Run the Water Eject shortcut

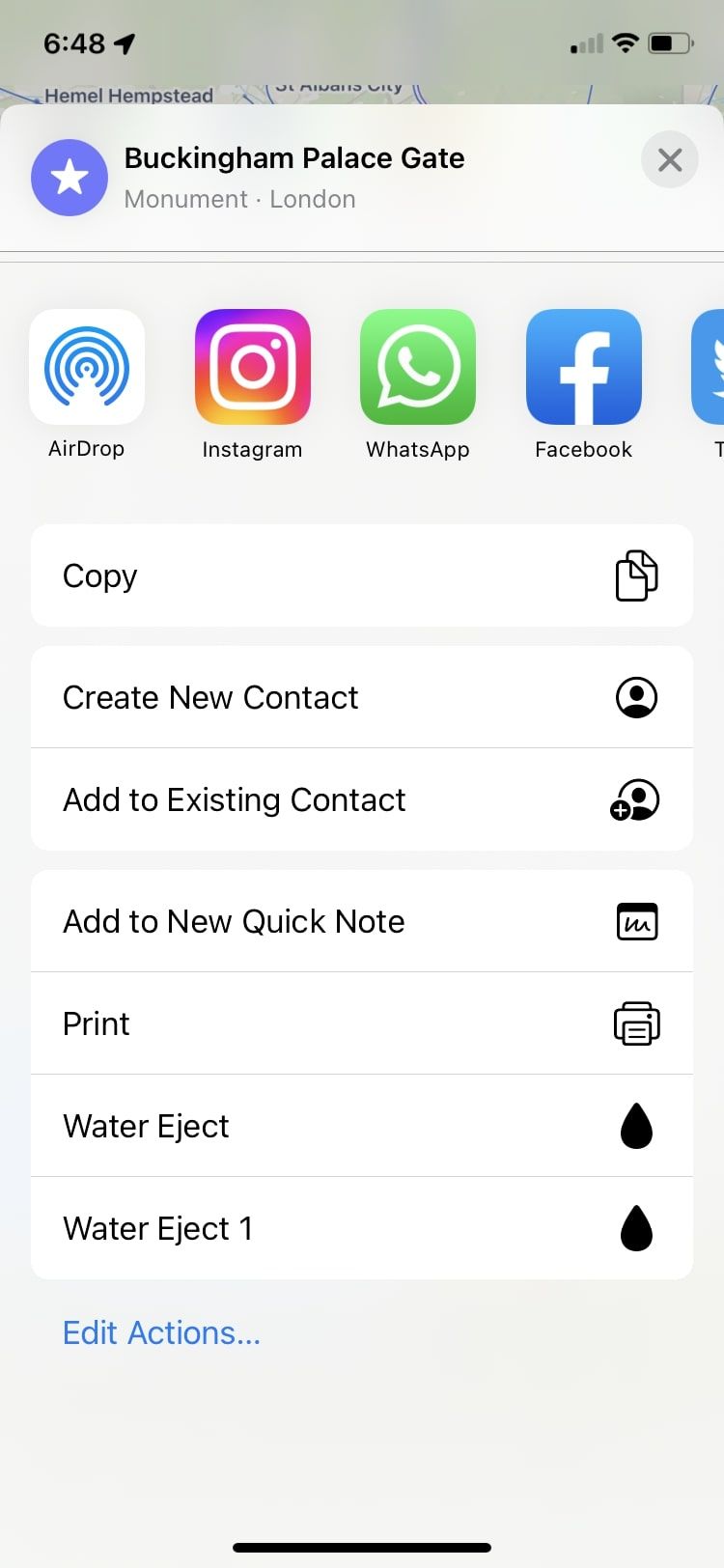tap(362, 1126)
